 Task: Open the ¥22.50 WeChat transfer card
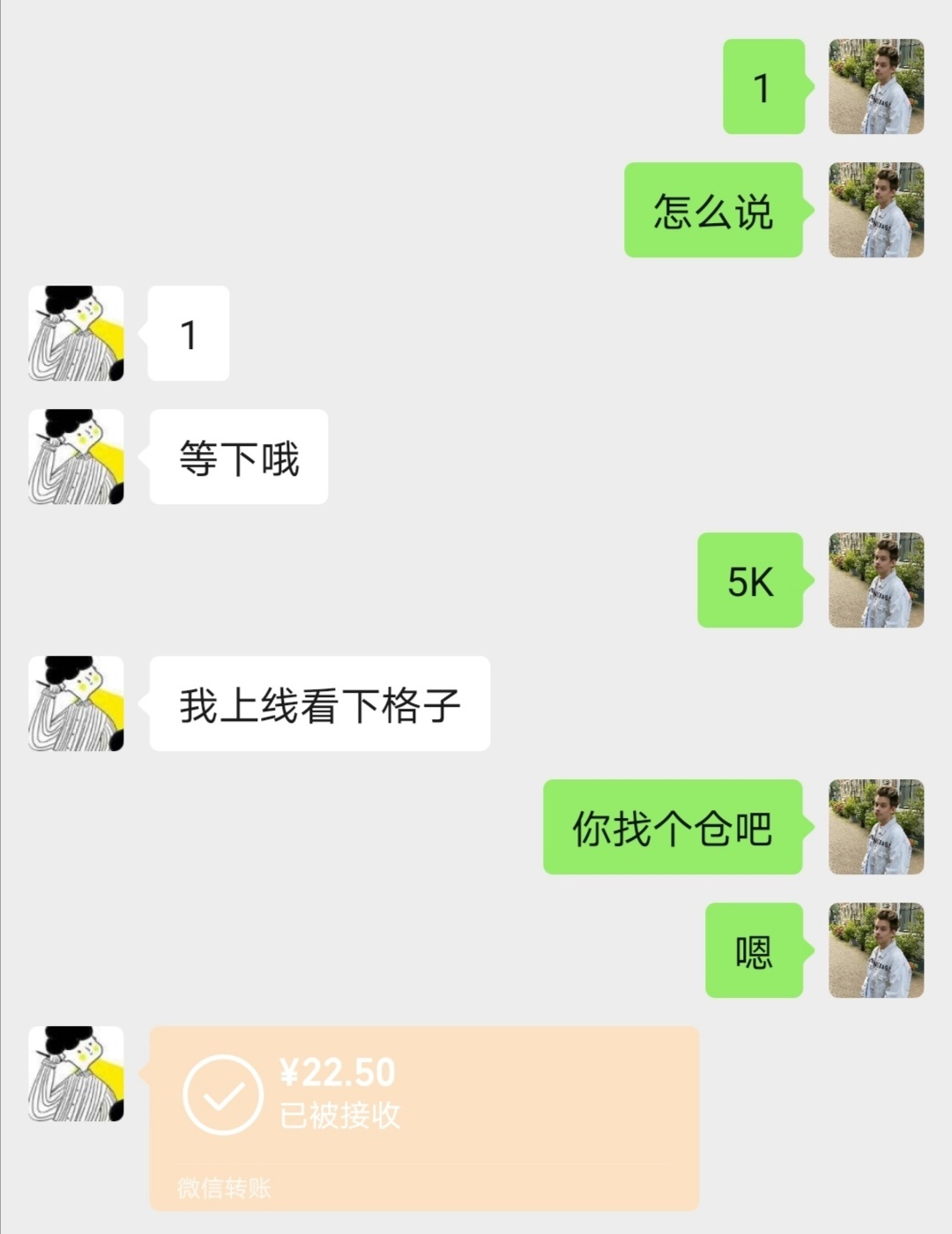pos(424,1117)
